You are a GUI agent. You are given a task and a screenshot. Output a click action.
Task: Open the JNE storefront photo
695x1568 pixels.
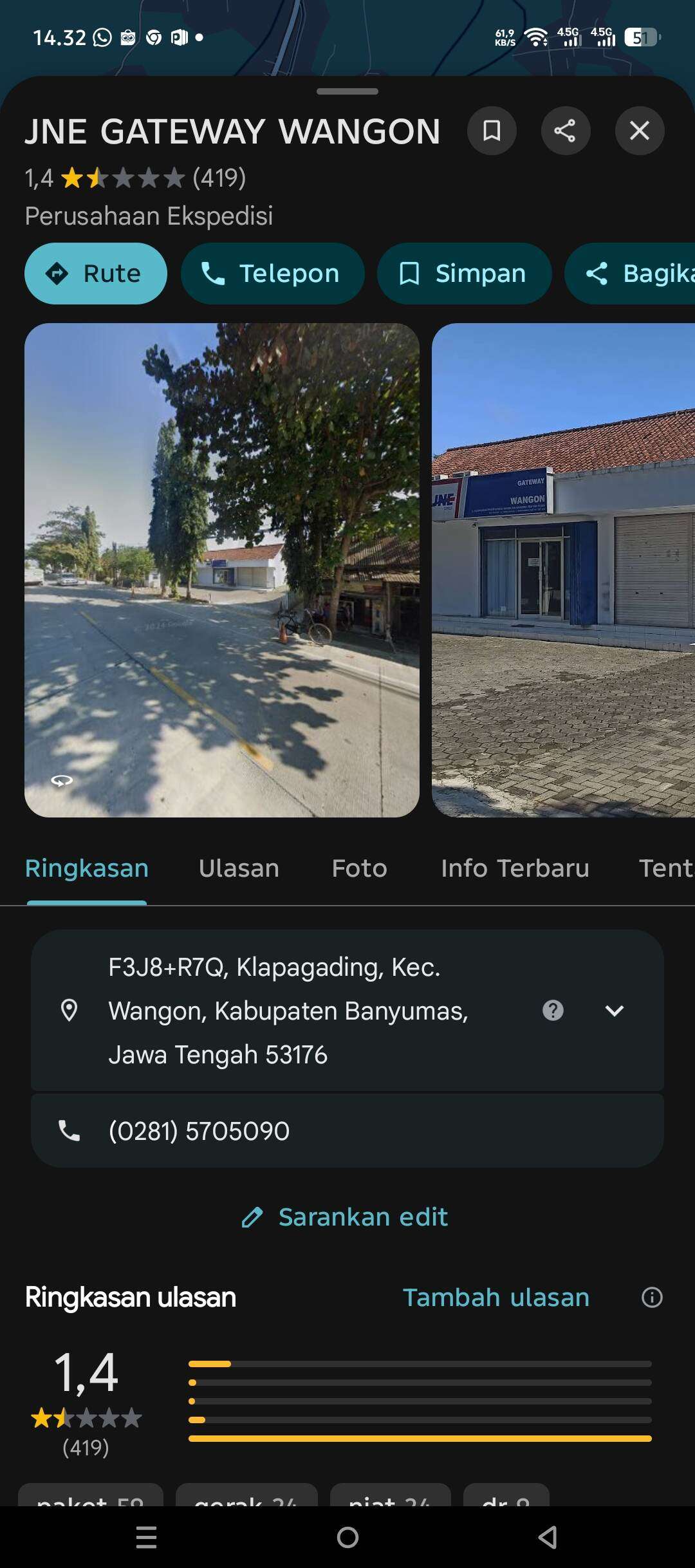563,570
